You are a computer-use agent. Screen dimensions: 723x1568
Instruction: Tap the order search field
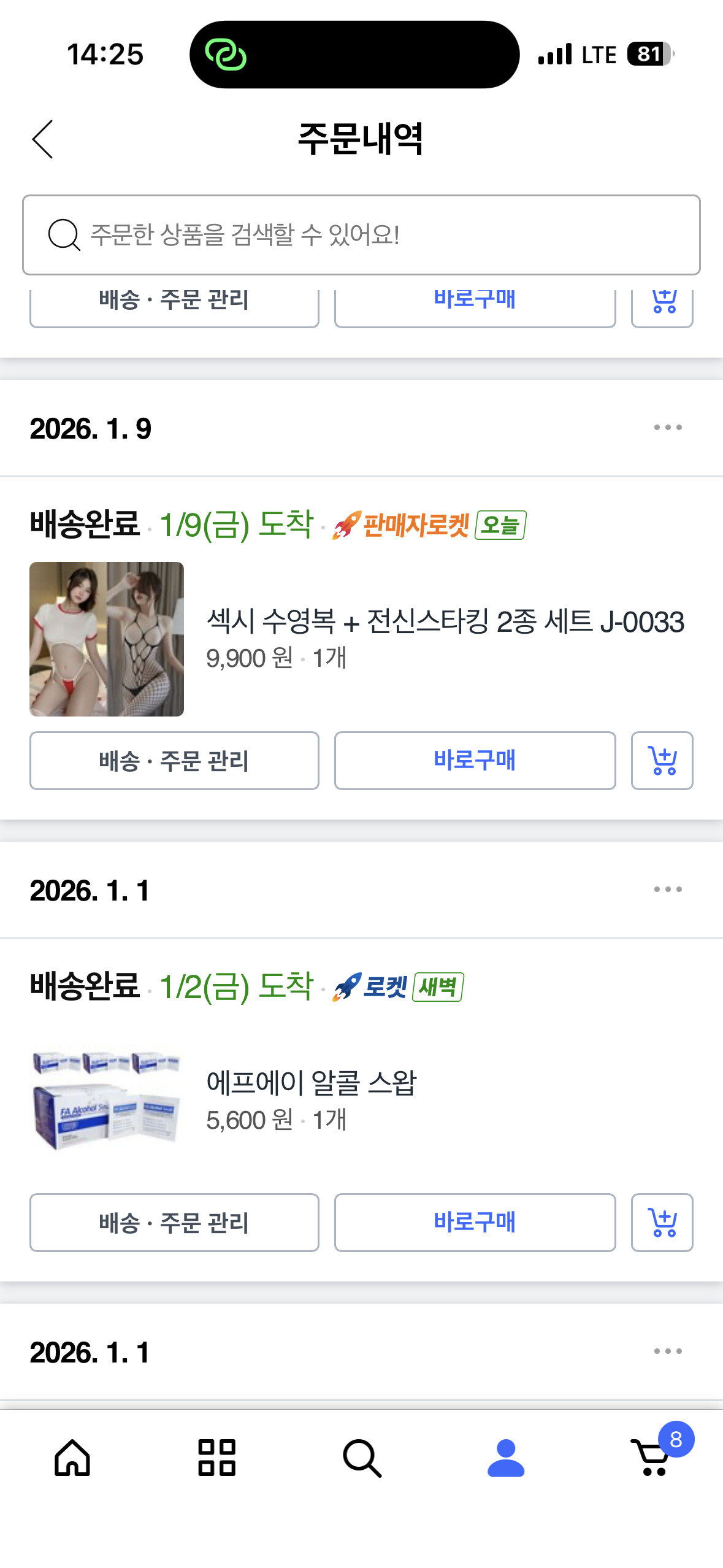pos(361,235)
